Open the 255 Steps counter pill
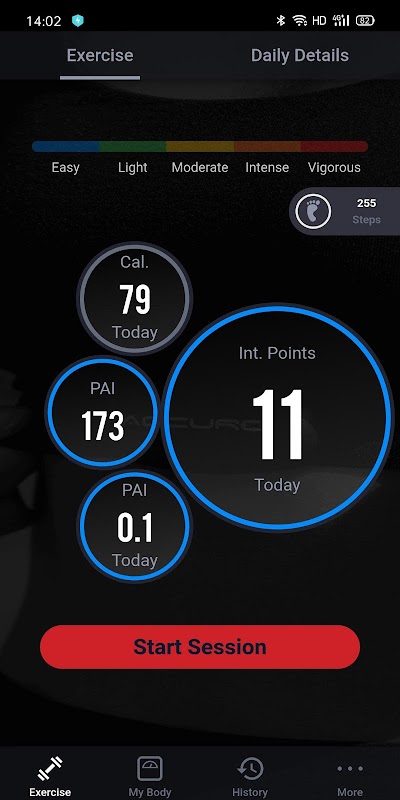 [x=344, y=211]
